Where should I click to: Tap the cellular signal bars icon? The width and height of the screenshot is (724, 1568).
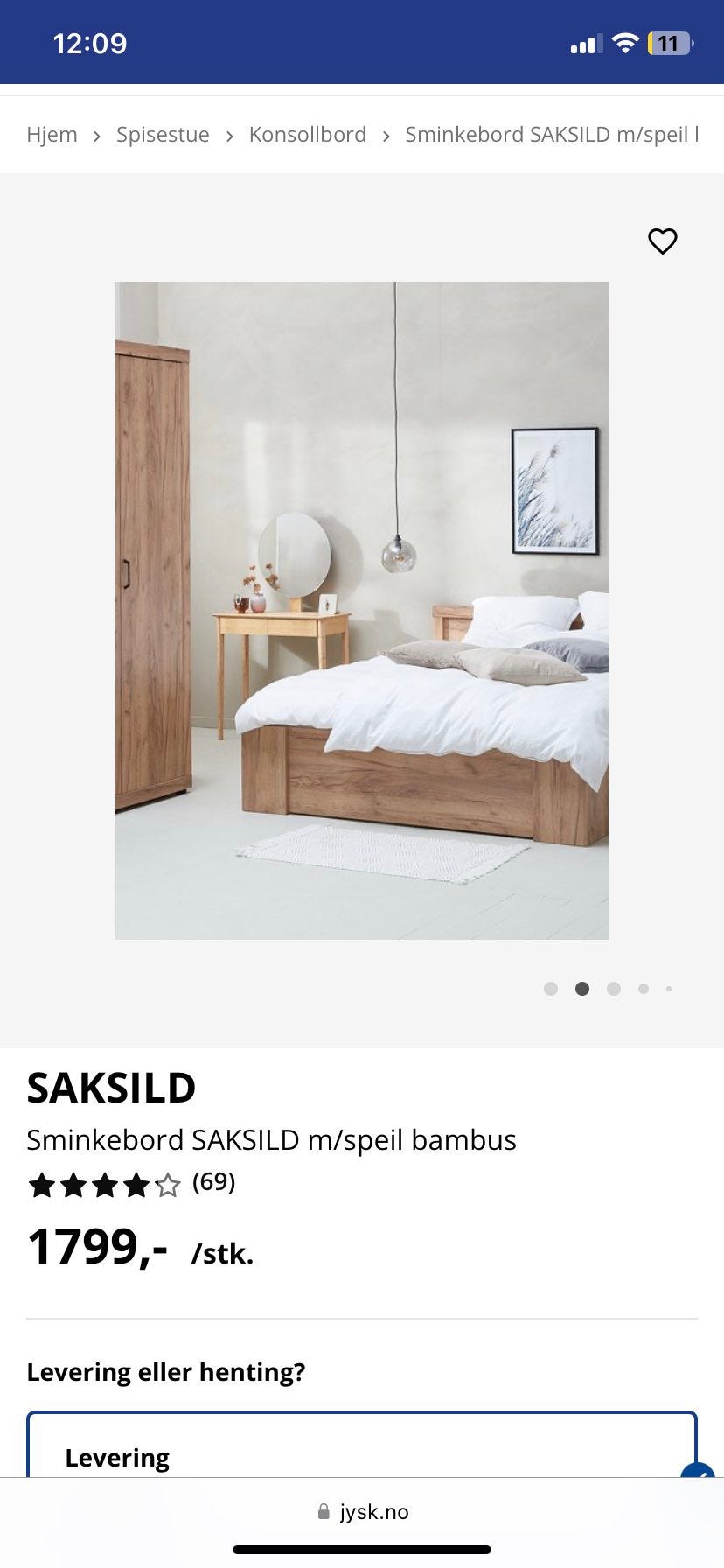click(x=587, y=41)
